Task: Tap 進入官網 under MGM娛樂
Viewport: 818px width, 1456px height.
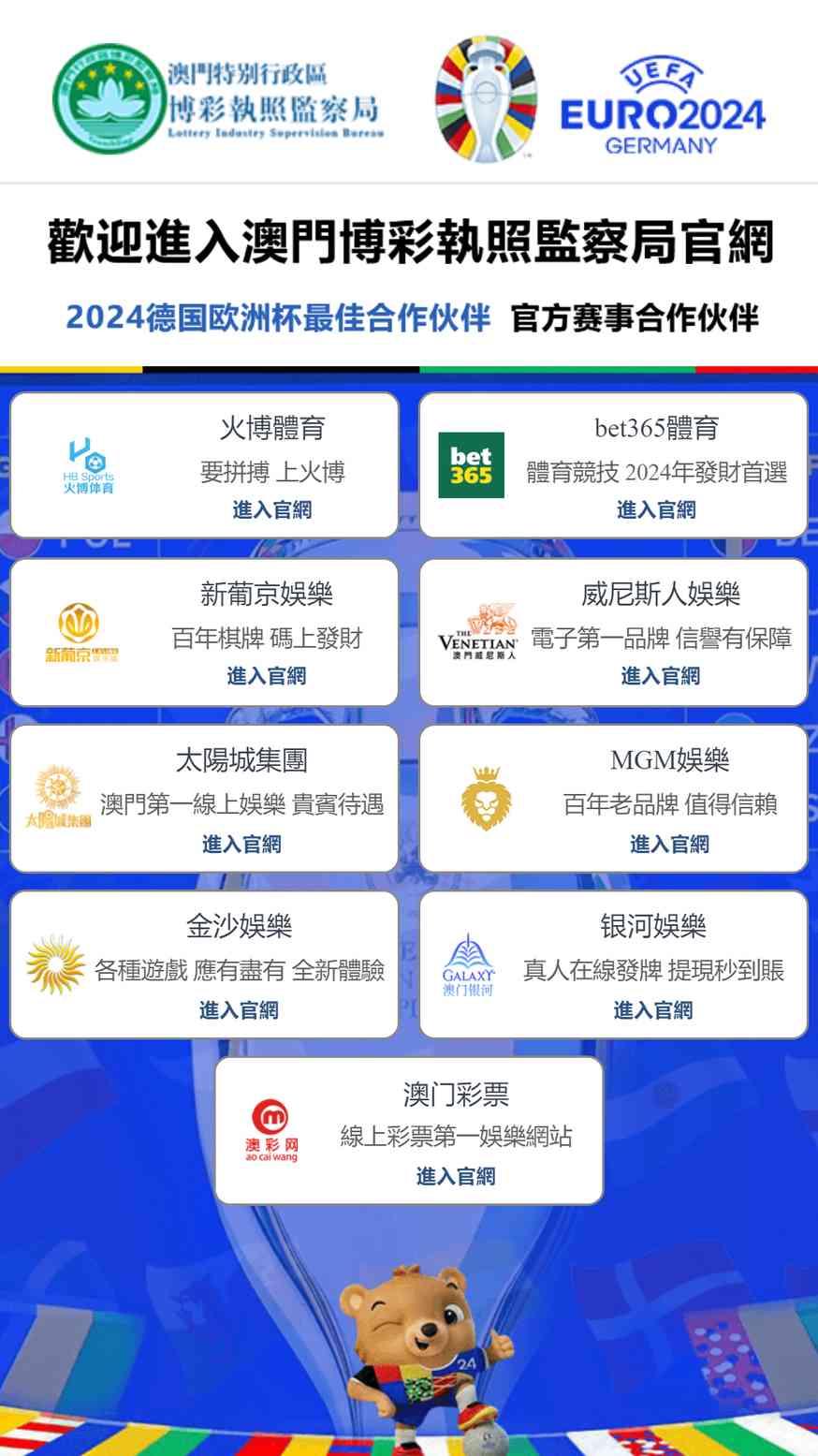Action: [669, 844]
